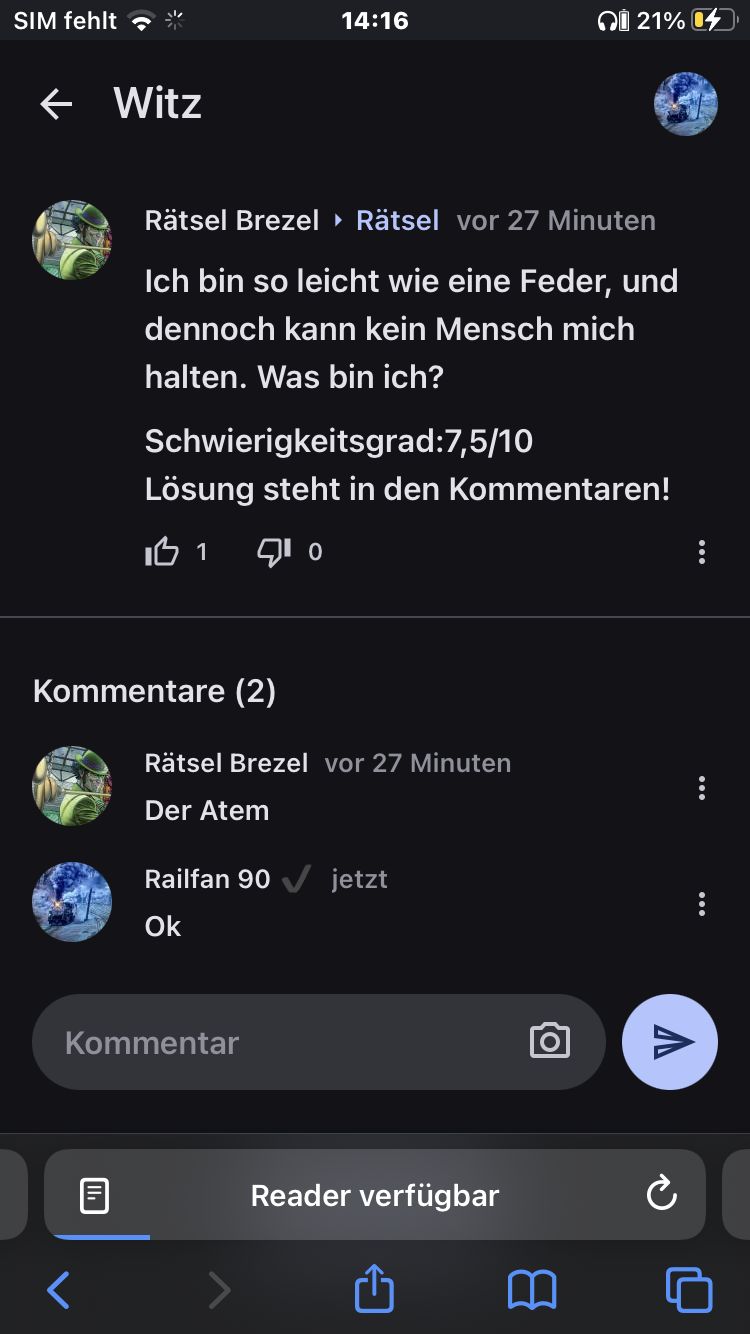
Task: Reload the page
Action: click(661, 1193)
